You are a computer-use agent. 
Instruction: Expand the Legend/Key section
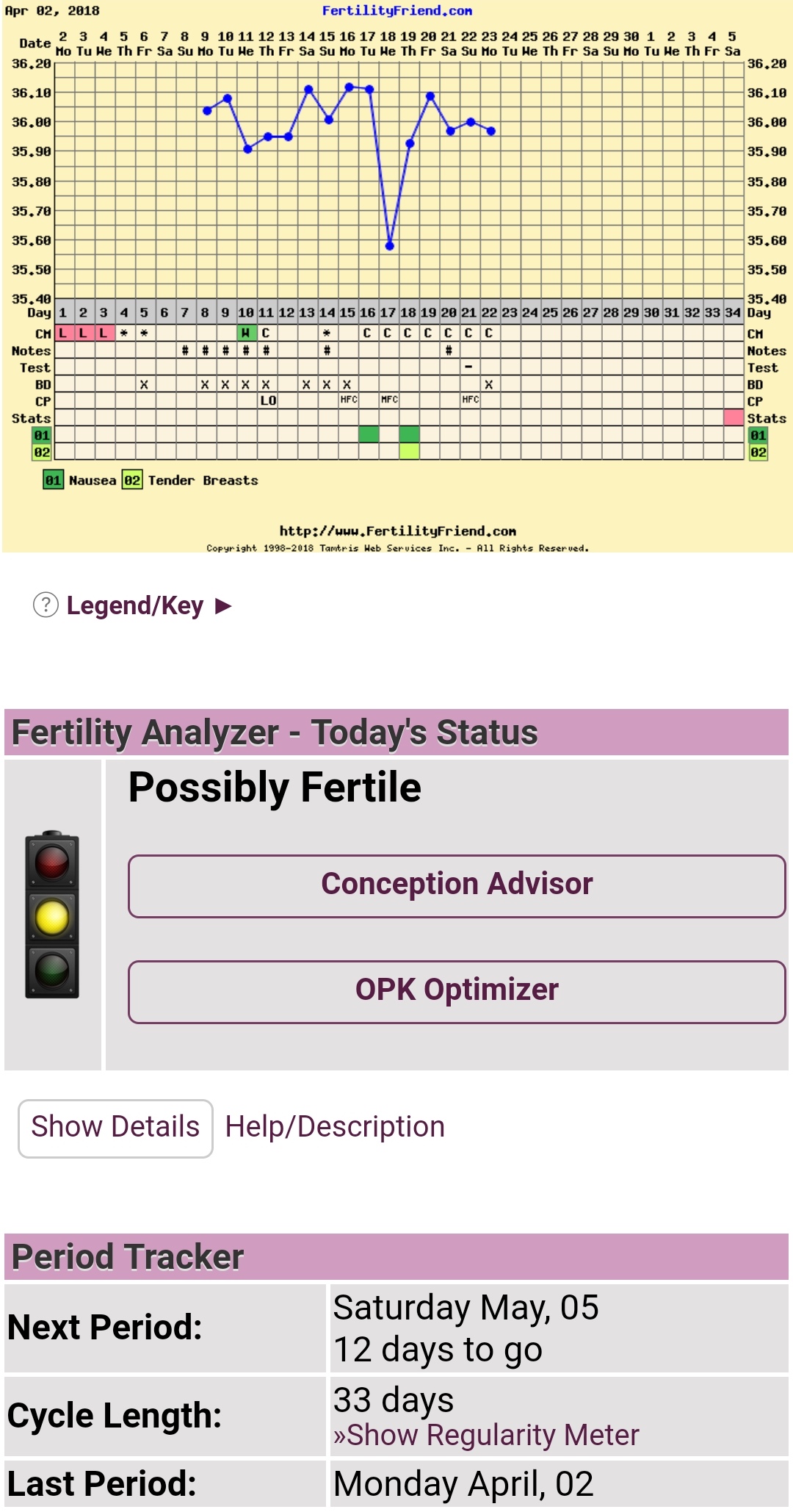point(134,605)
